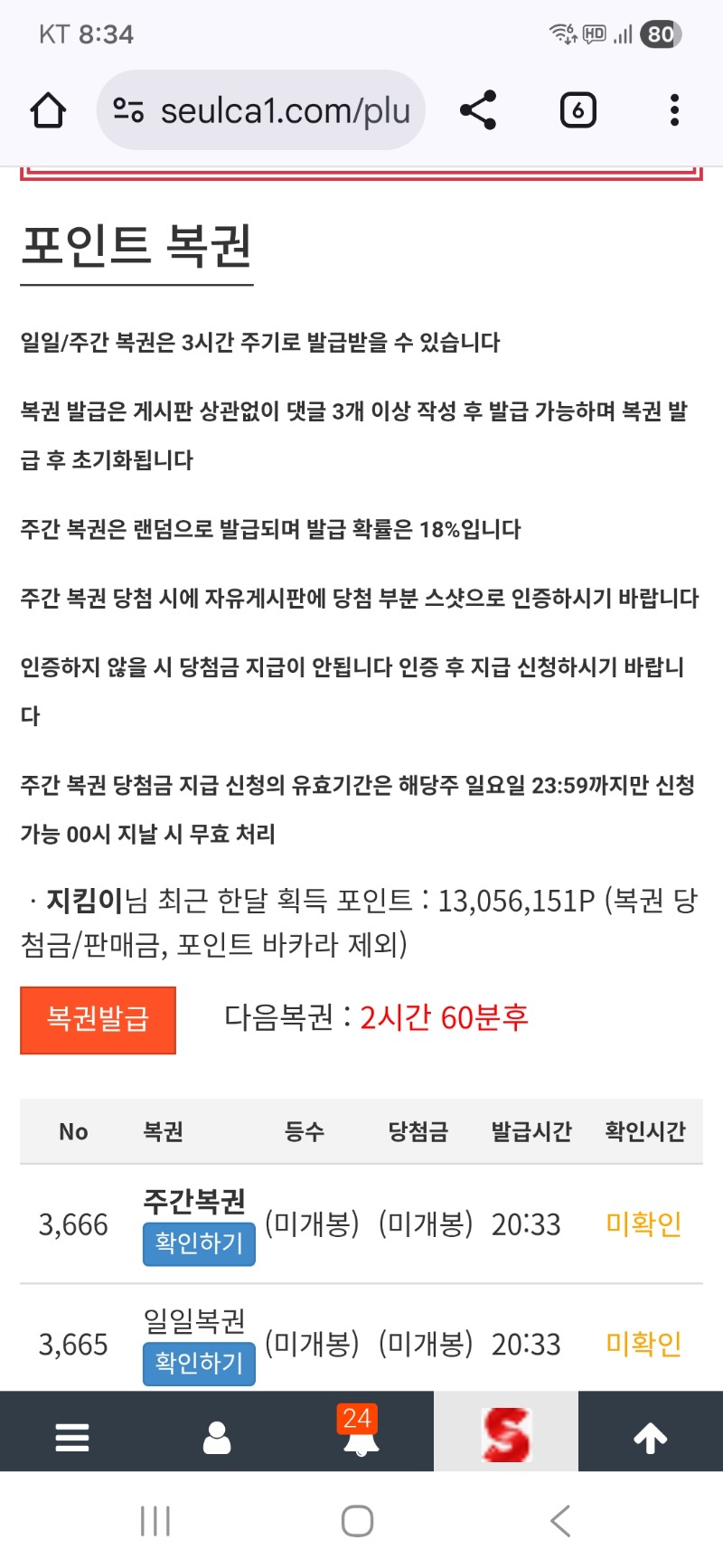Tap the seulca1.com address bar
723x1568 pixels.
click(262, 111)
